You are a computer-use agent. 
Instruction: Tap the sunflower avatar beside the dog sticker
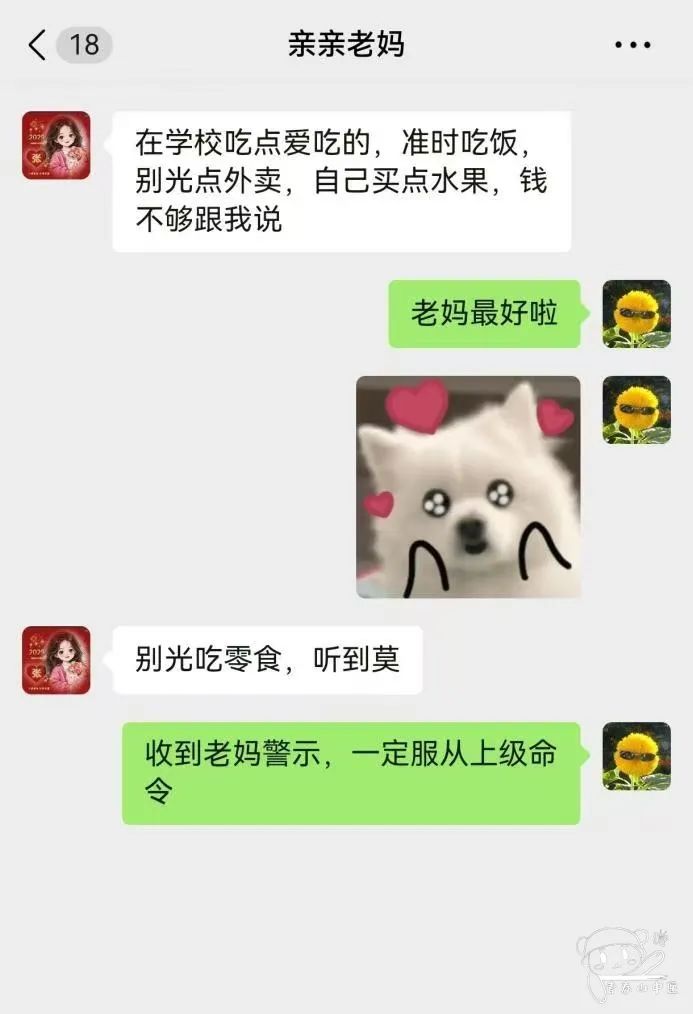click(636, 410)
